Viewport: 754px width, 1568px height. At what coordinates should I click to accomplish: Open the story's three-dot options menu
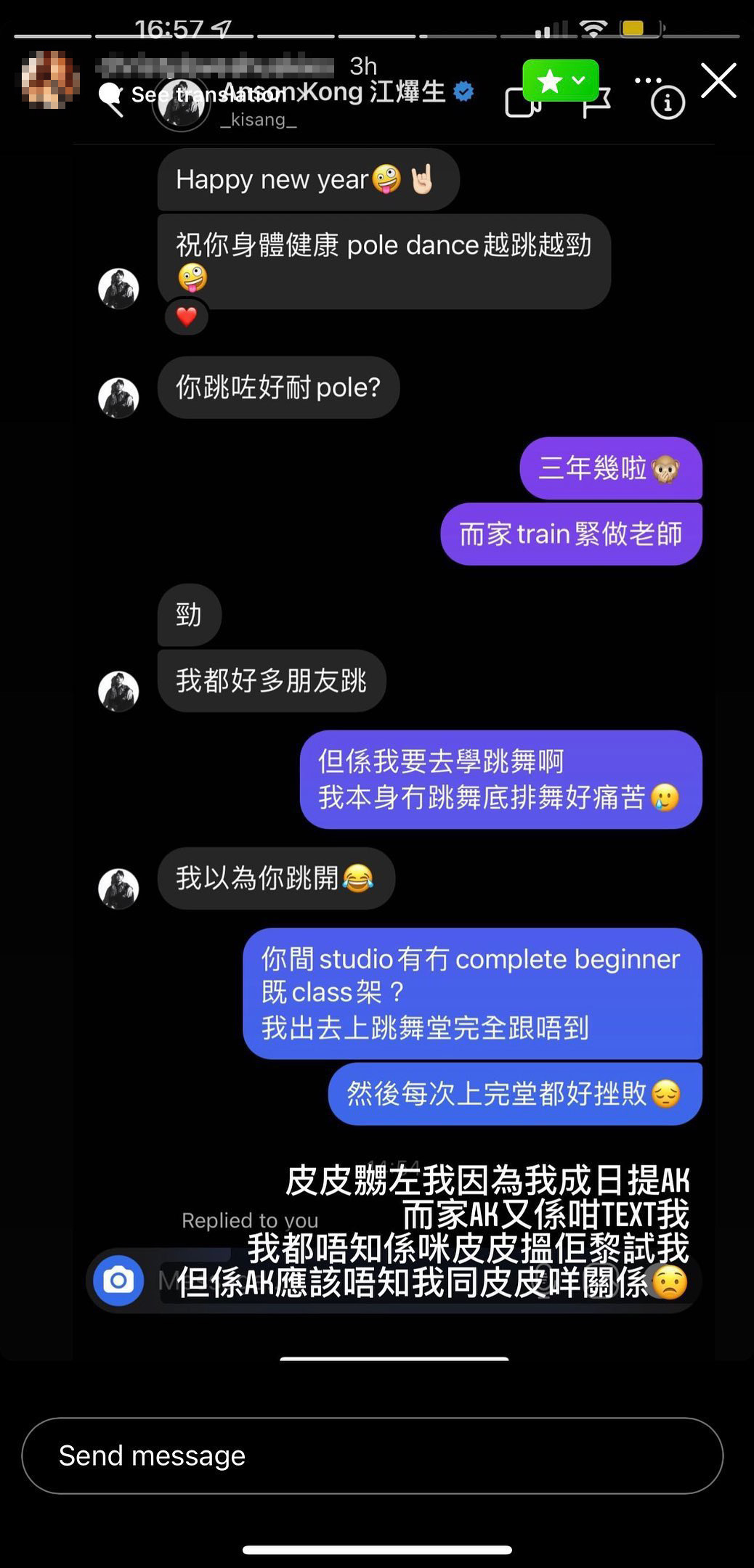click(648, 80)
